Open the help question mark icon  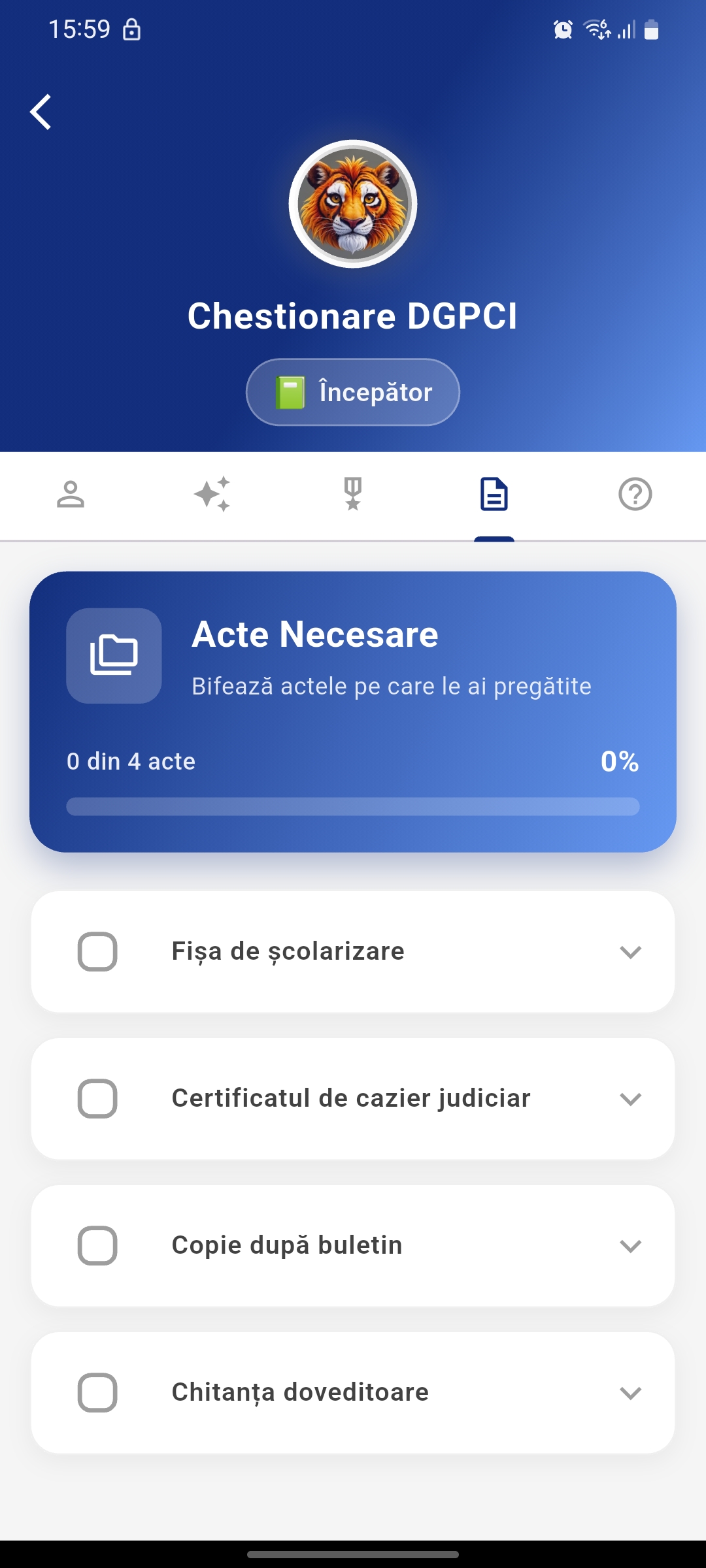[635, 495]
